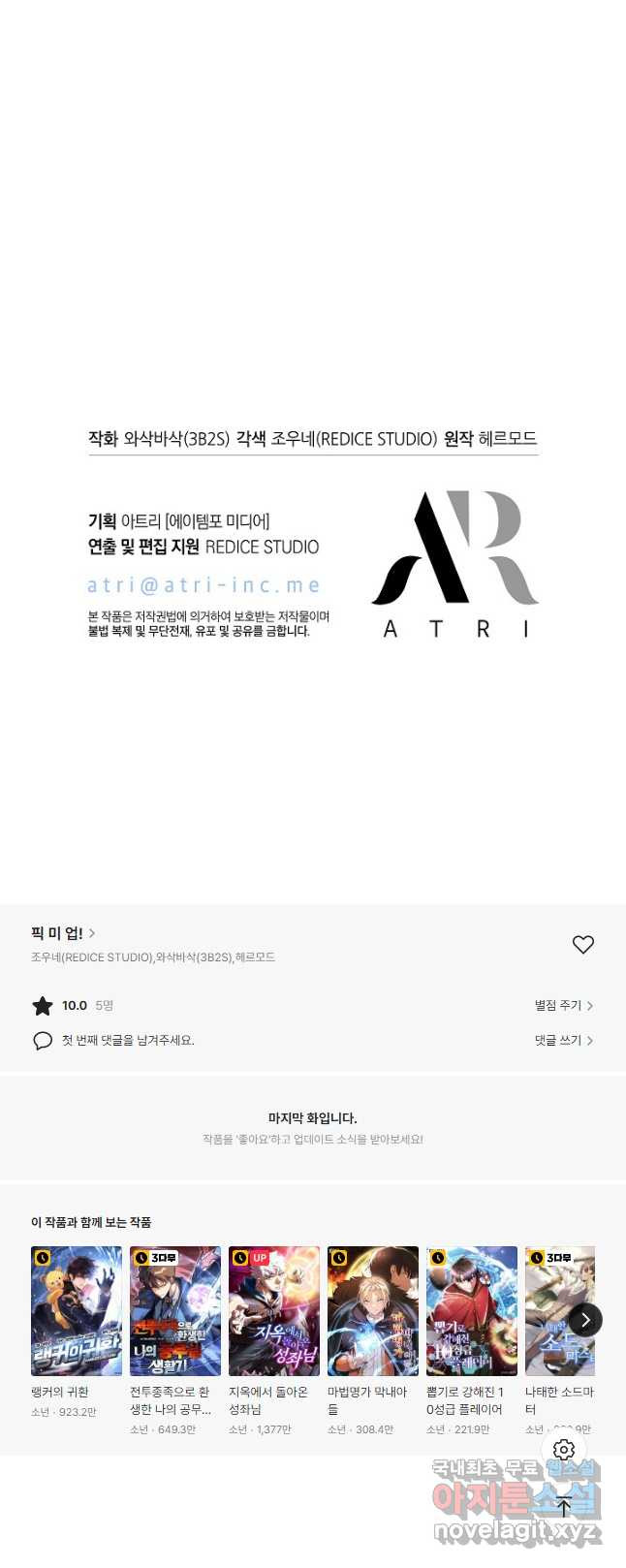Open 나태한 소드마스터
This screenshot has width=626, height=1568.
coord(554,1311)
